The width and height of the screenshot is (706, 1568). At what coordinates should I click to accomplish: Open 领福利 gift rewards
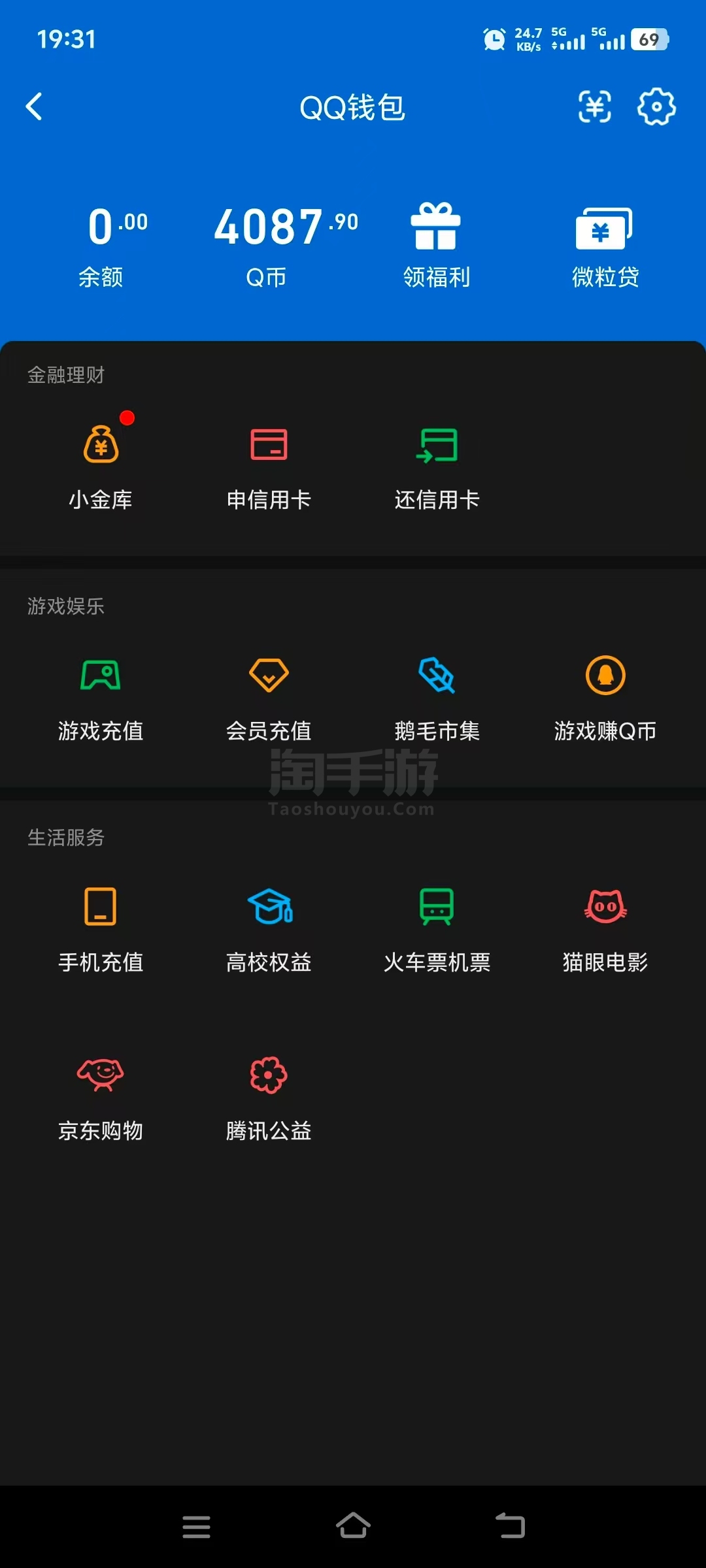coord(436,245)
